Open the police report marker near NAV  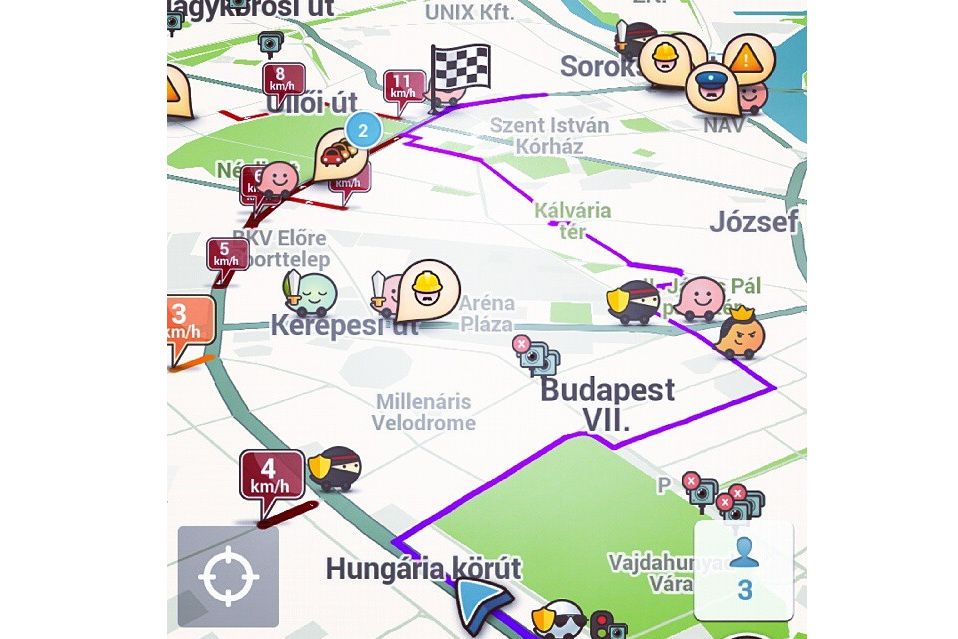[x=709, y=86]
